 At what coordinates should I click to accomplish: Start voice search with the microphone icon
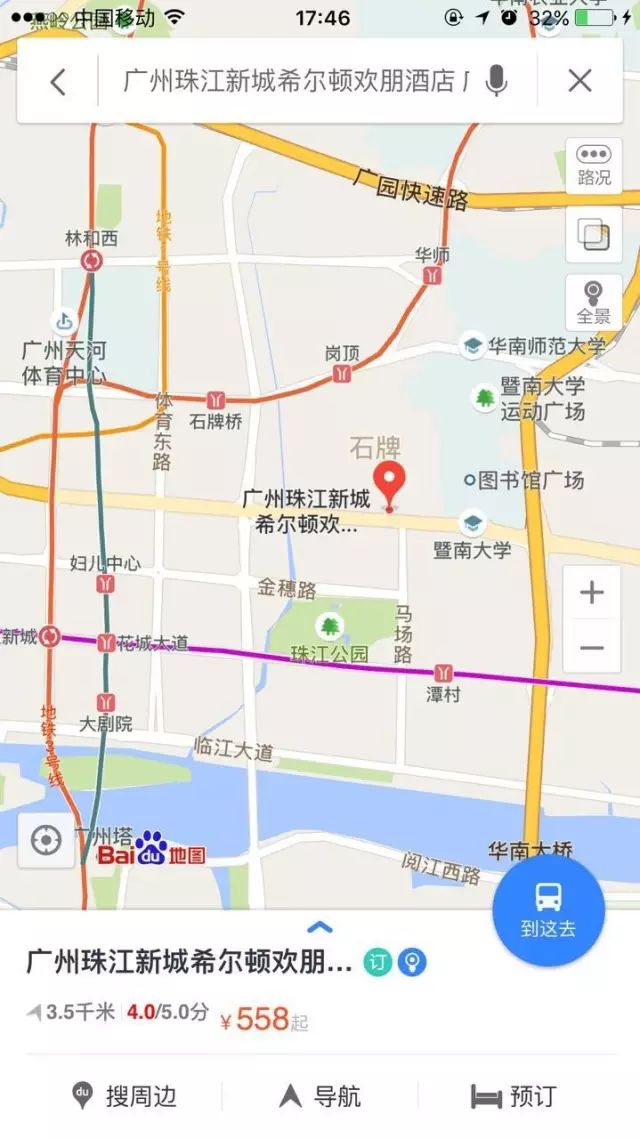[496, 81]
